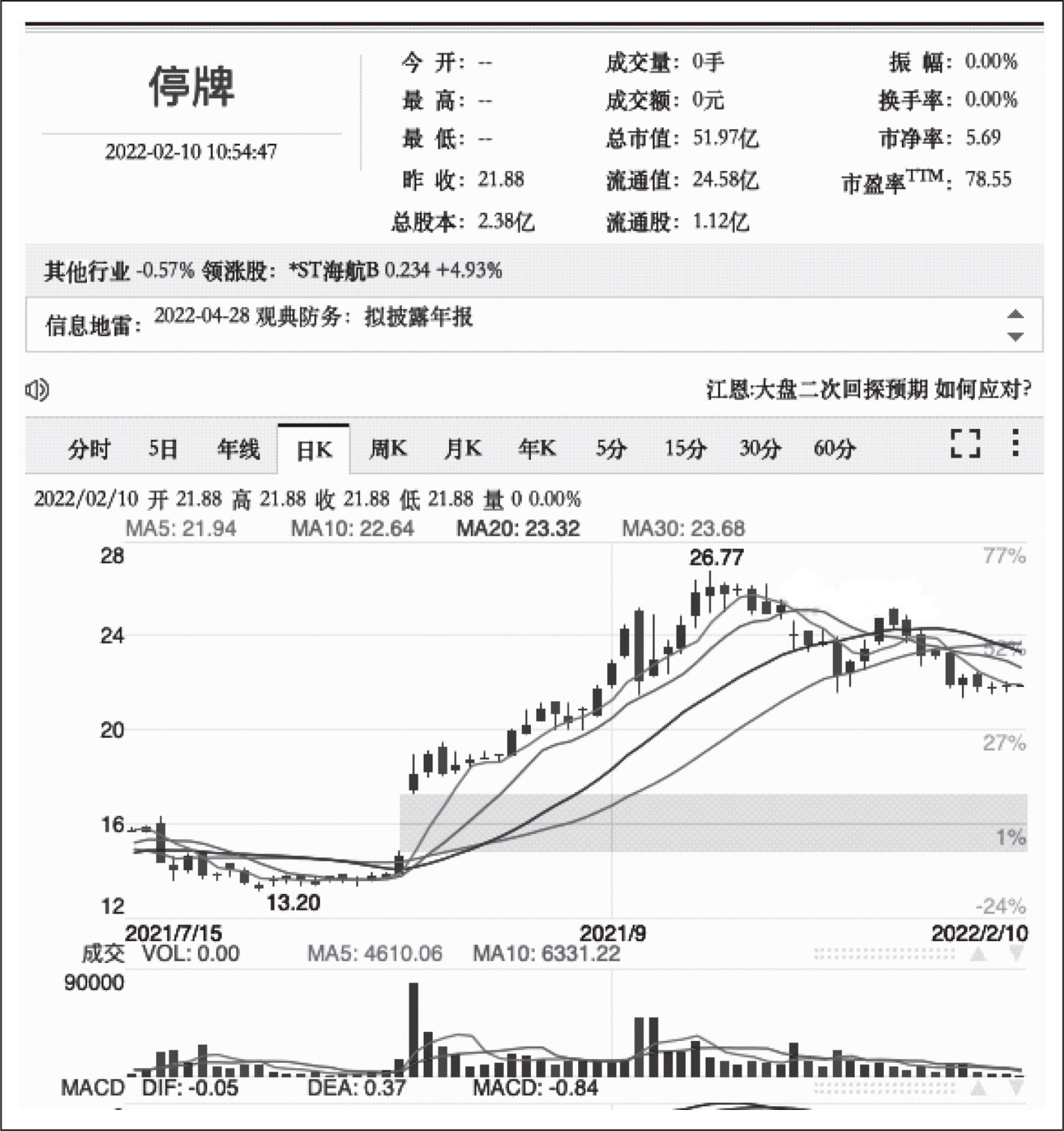The width and height of the screenshot is (1064, 1131).
Task: Select the 5日 chart tab
Action: click(x=163, y=449)
